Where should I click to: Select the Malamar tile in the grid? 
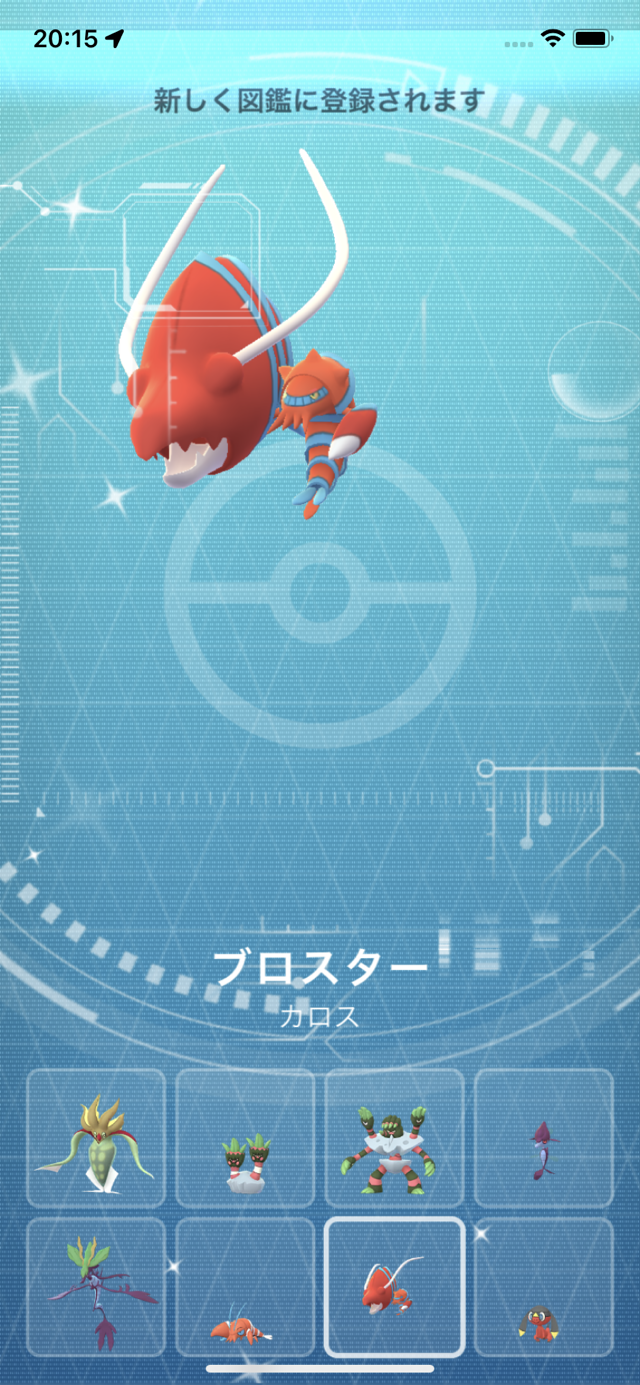(96, 1137)
